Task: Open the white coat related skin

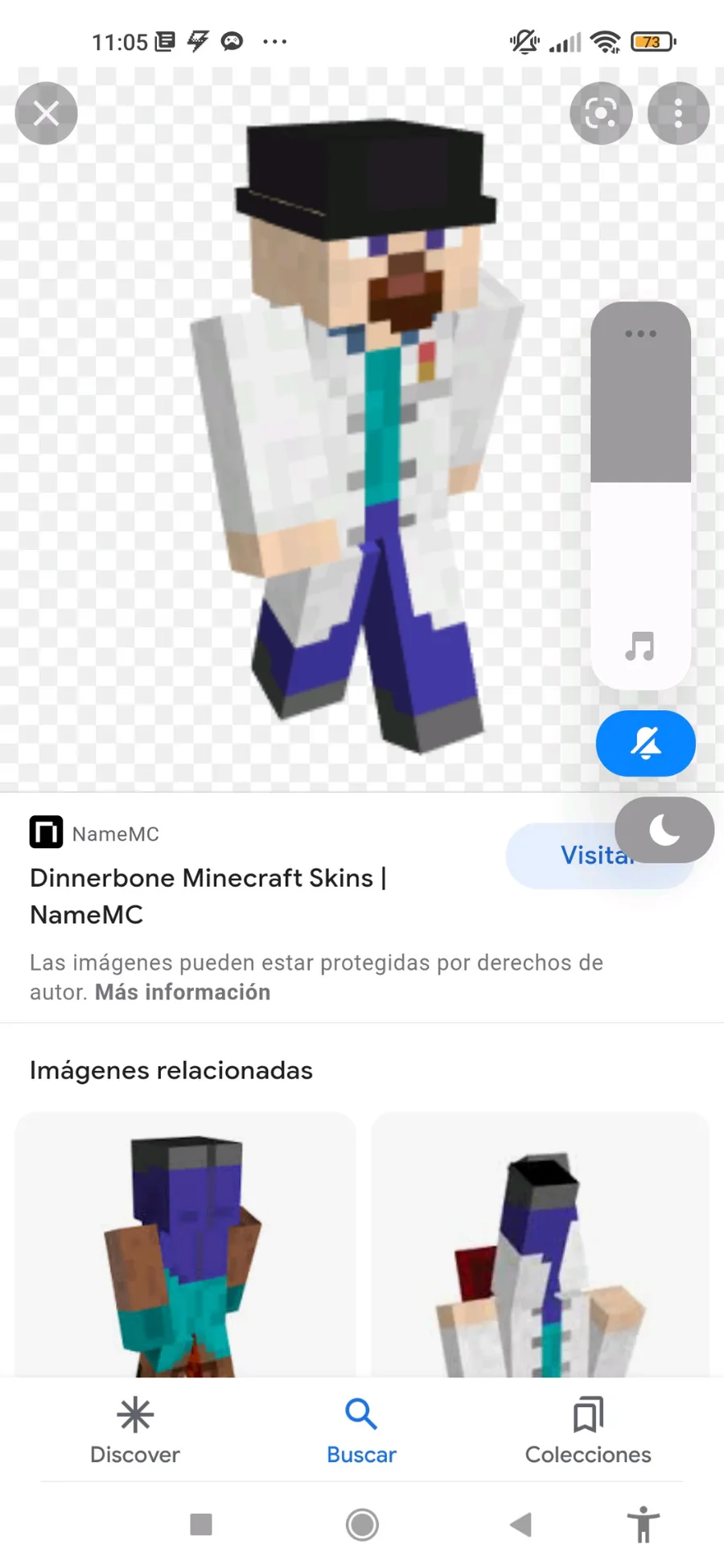Action: [540, 1245]
